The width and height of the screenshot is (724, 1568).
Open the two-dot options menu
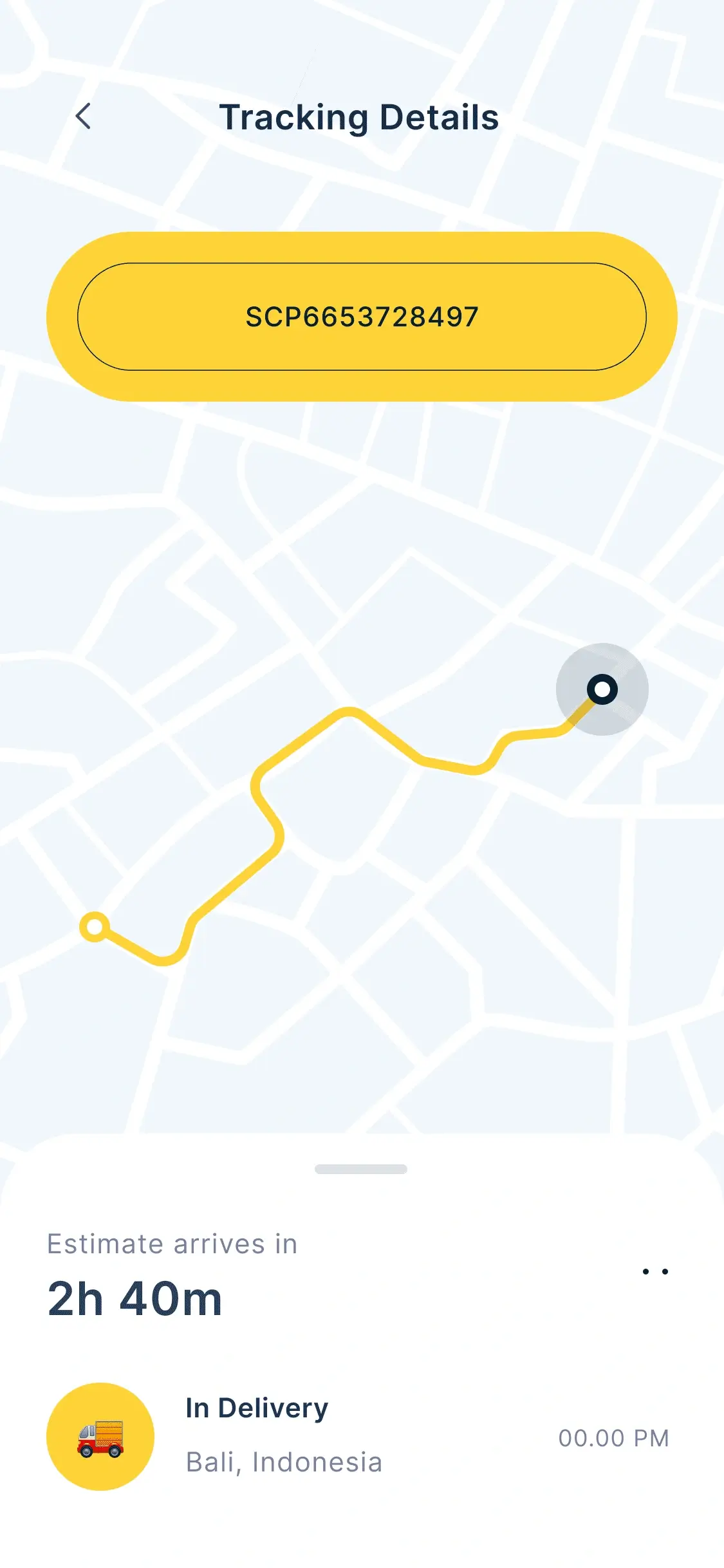tap(655, 1271)
